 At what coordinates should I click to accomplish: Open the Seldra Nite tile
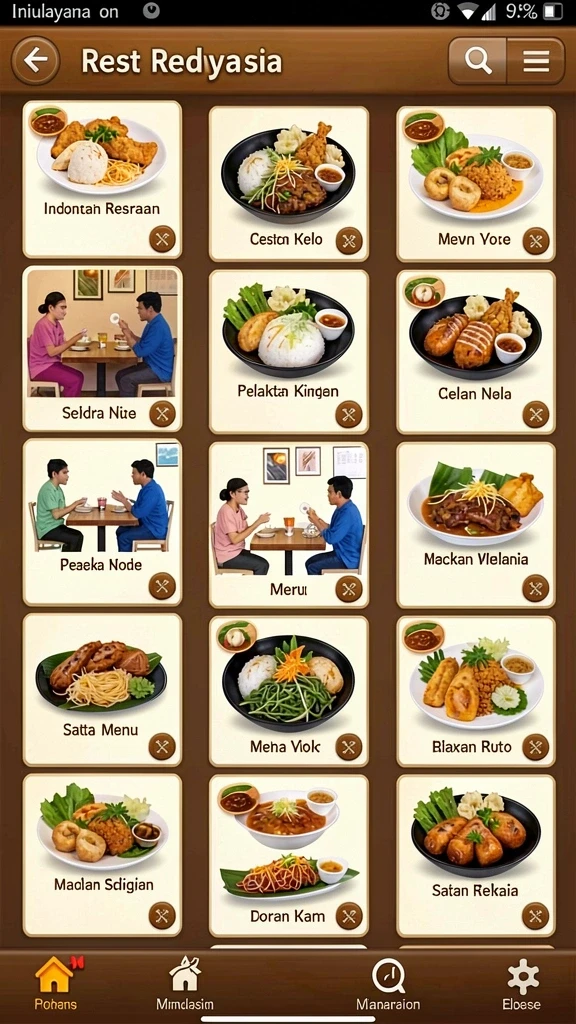pyautogui.click(x=103, y=349)
